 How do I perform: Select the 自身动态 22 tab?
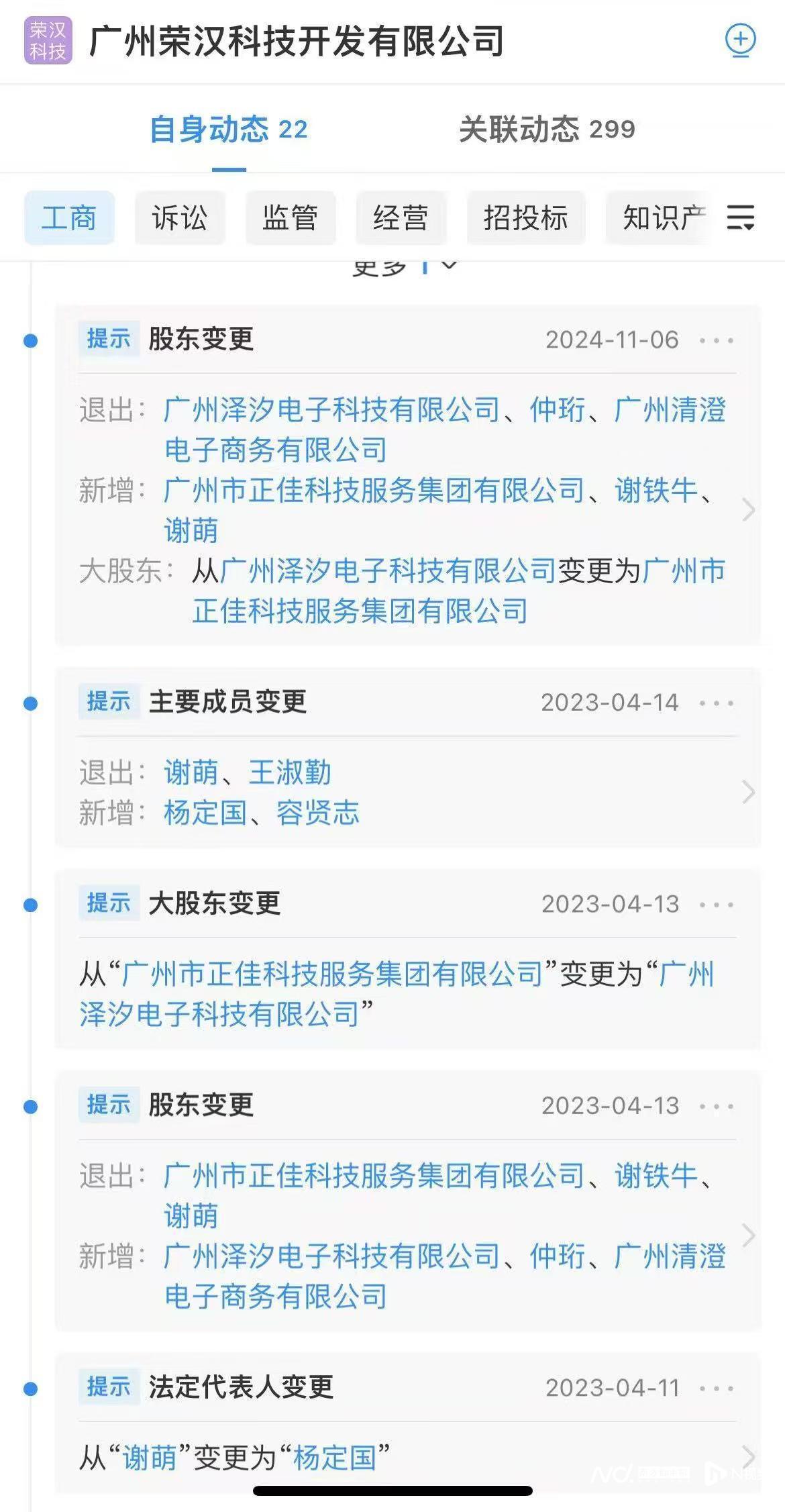[229, 130]
